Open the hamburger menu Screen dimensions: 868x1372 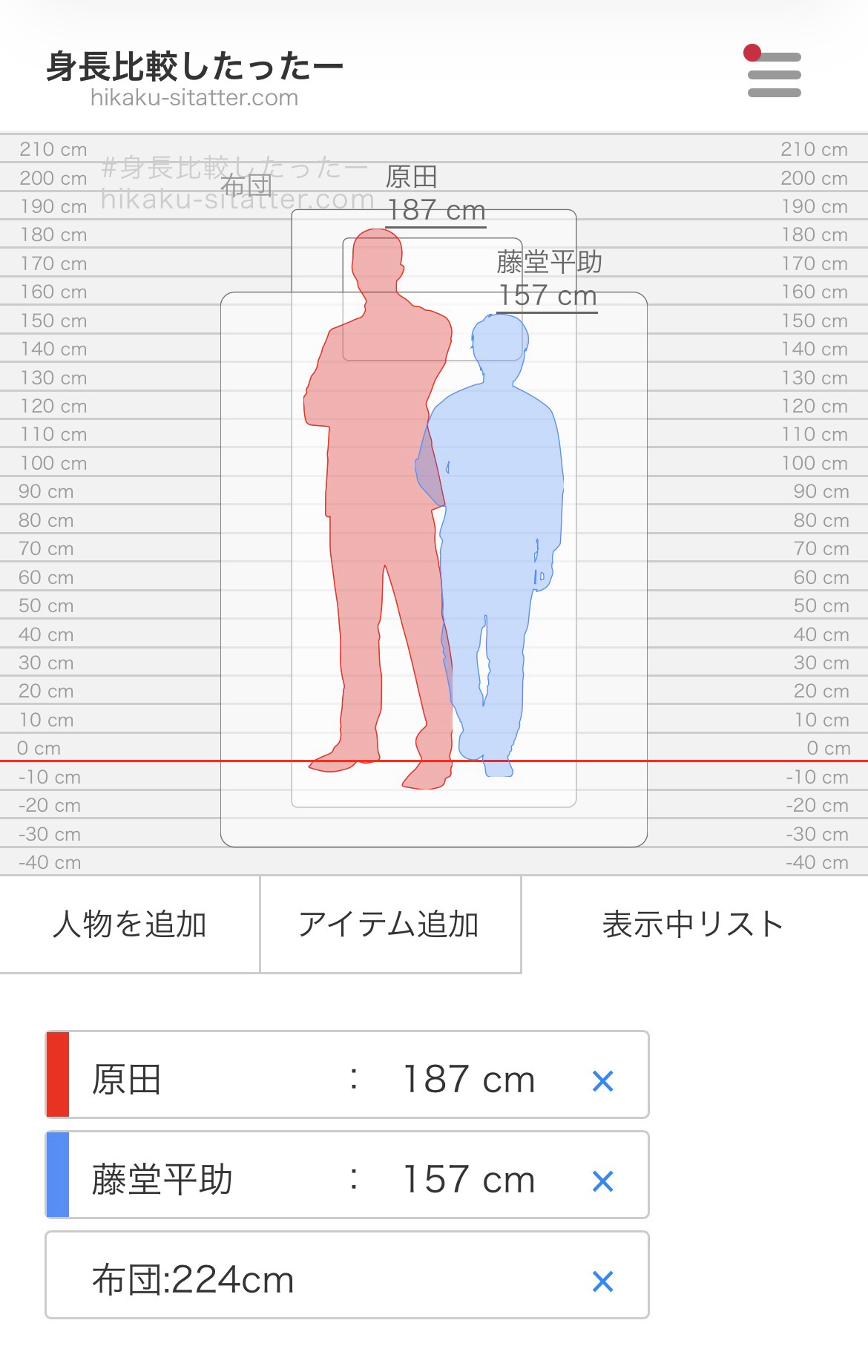point(774,75)
